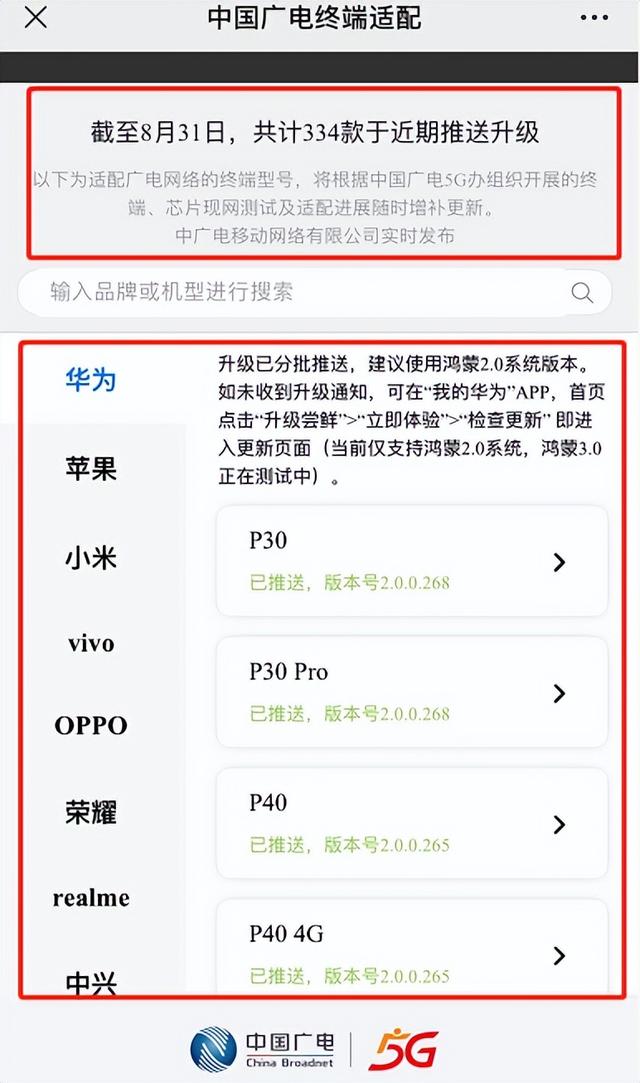Show realme device models

(x=91, y=898)
